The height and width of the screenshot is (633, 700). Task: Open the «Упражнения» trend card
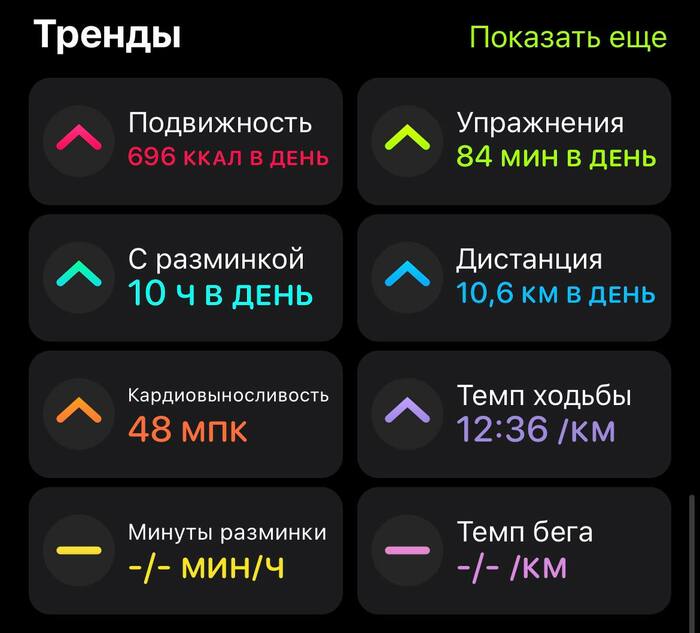(514, 141)
